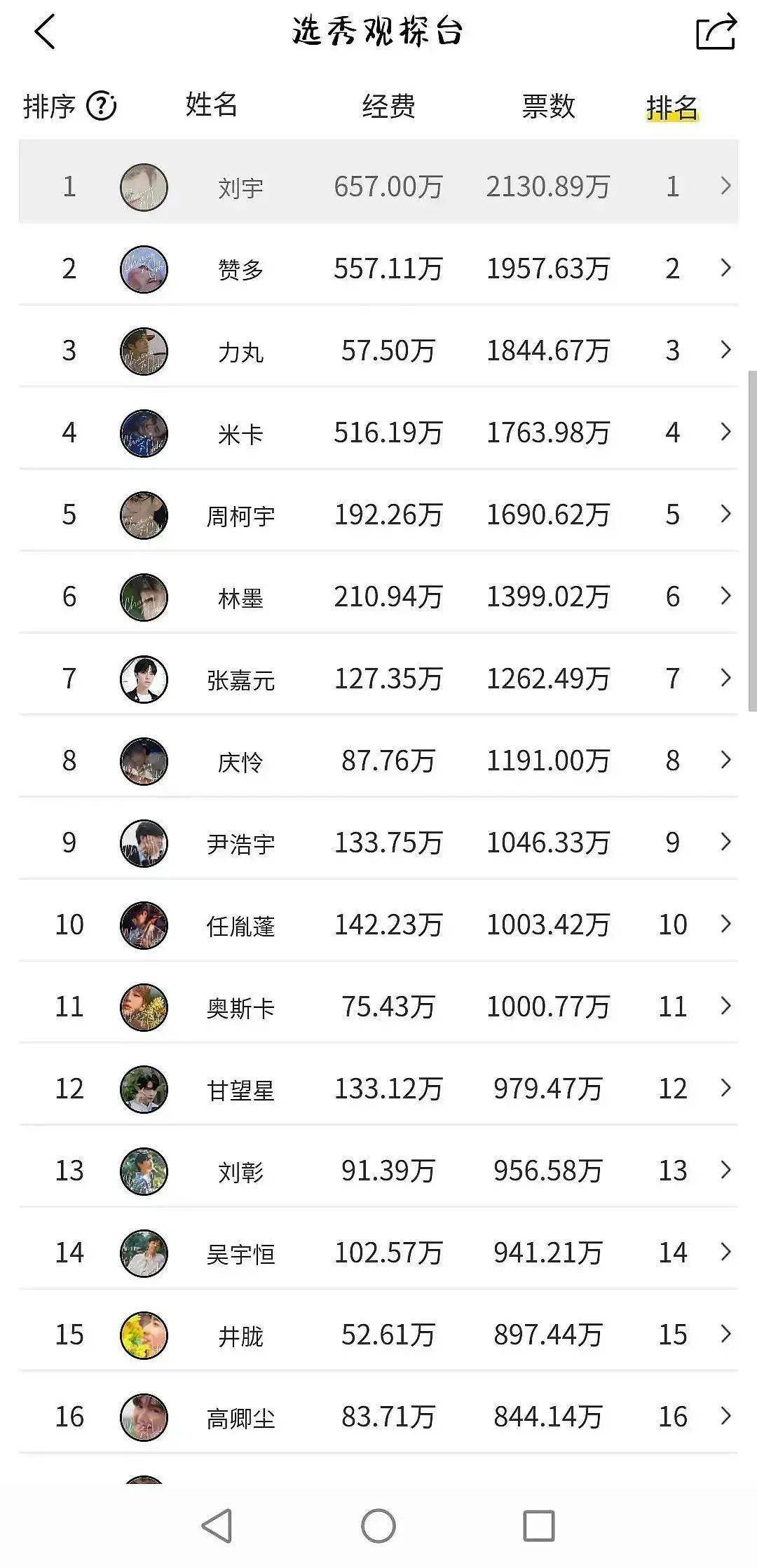The image size is (757, 1568).
Task: Sort the list by 排名 column
Action: pyautogui.click(x=671, y=107)
